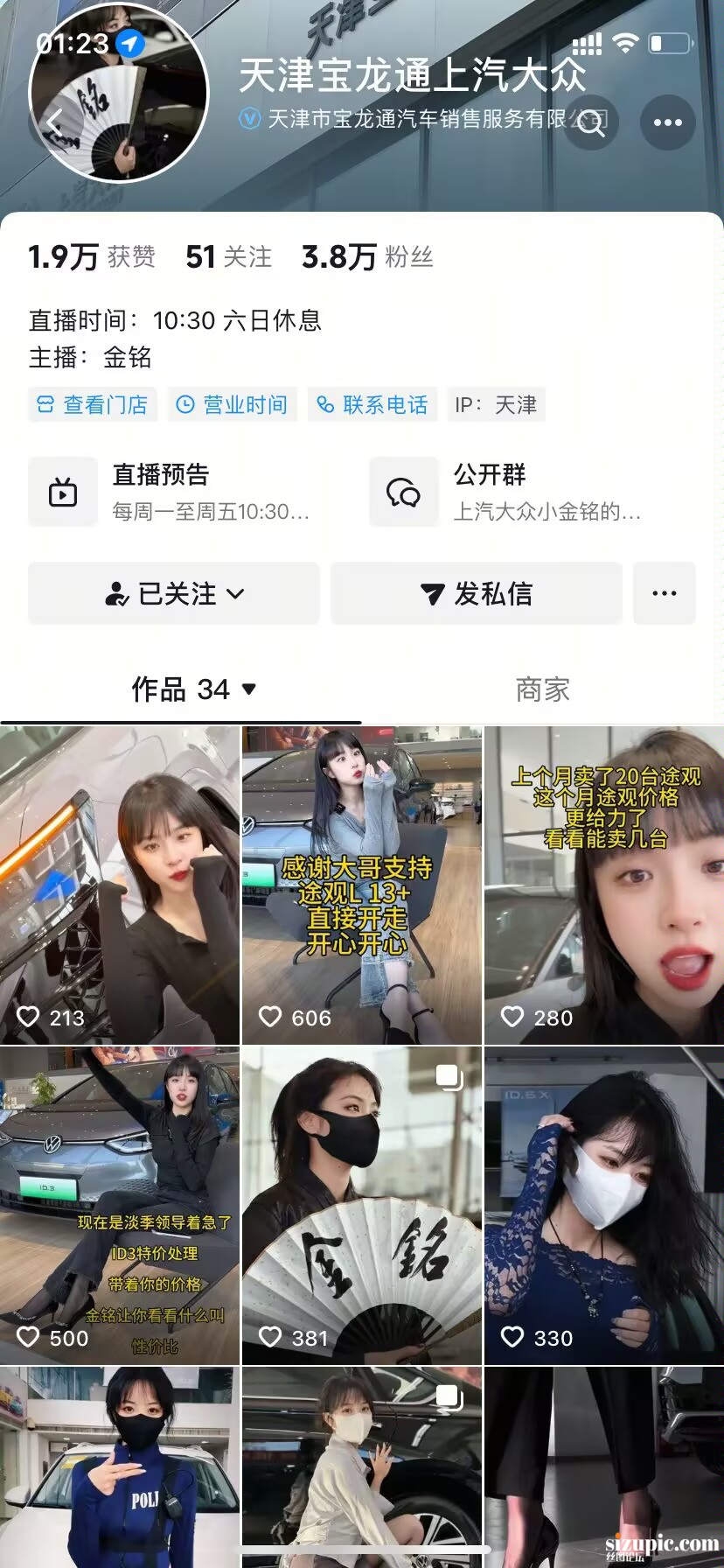Play the 感谢大哥支持 video
Screen dimensions: 724x1568
tap(361, 885)
